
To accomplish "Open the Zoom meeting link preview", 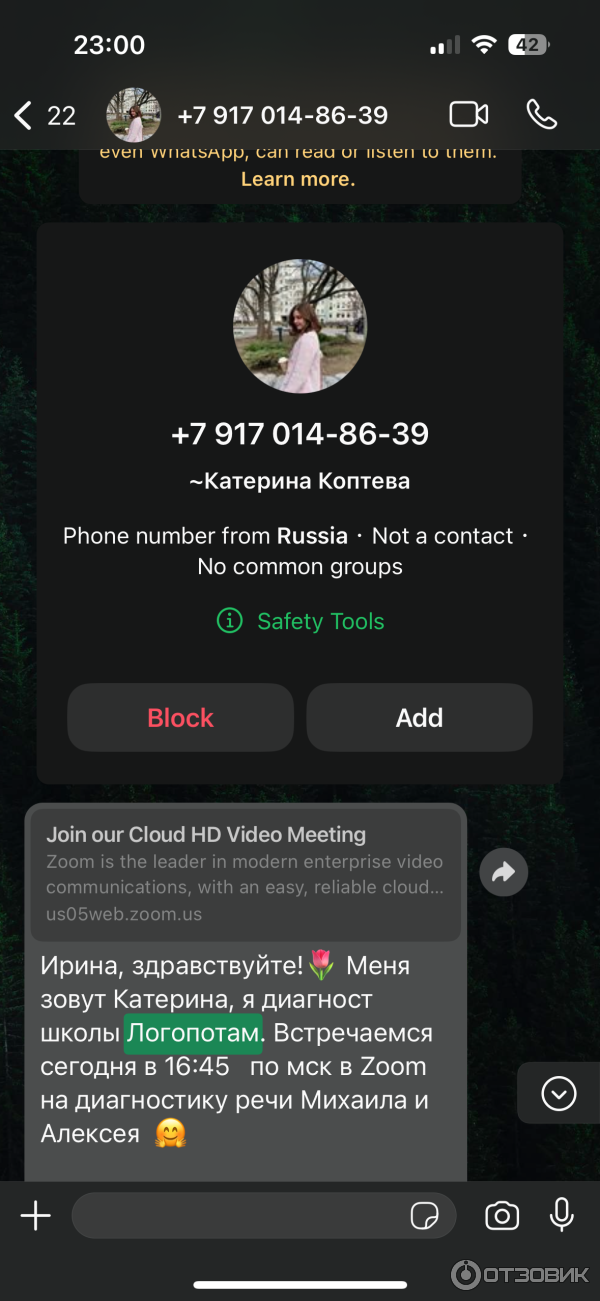I will click(x=245, y=873).
